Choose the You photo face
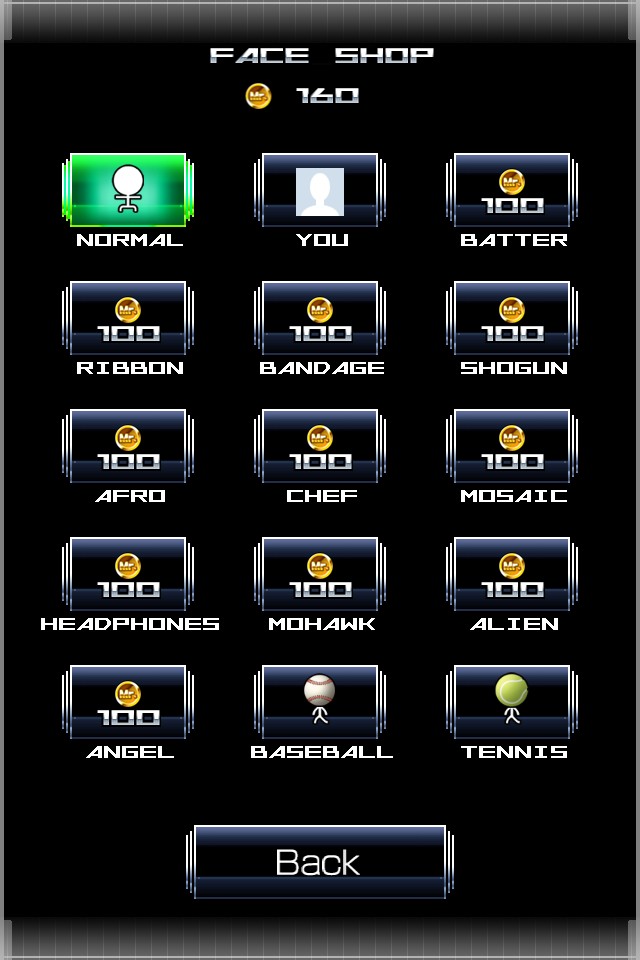 click(320, 190)
